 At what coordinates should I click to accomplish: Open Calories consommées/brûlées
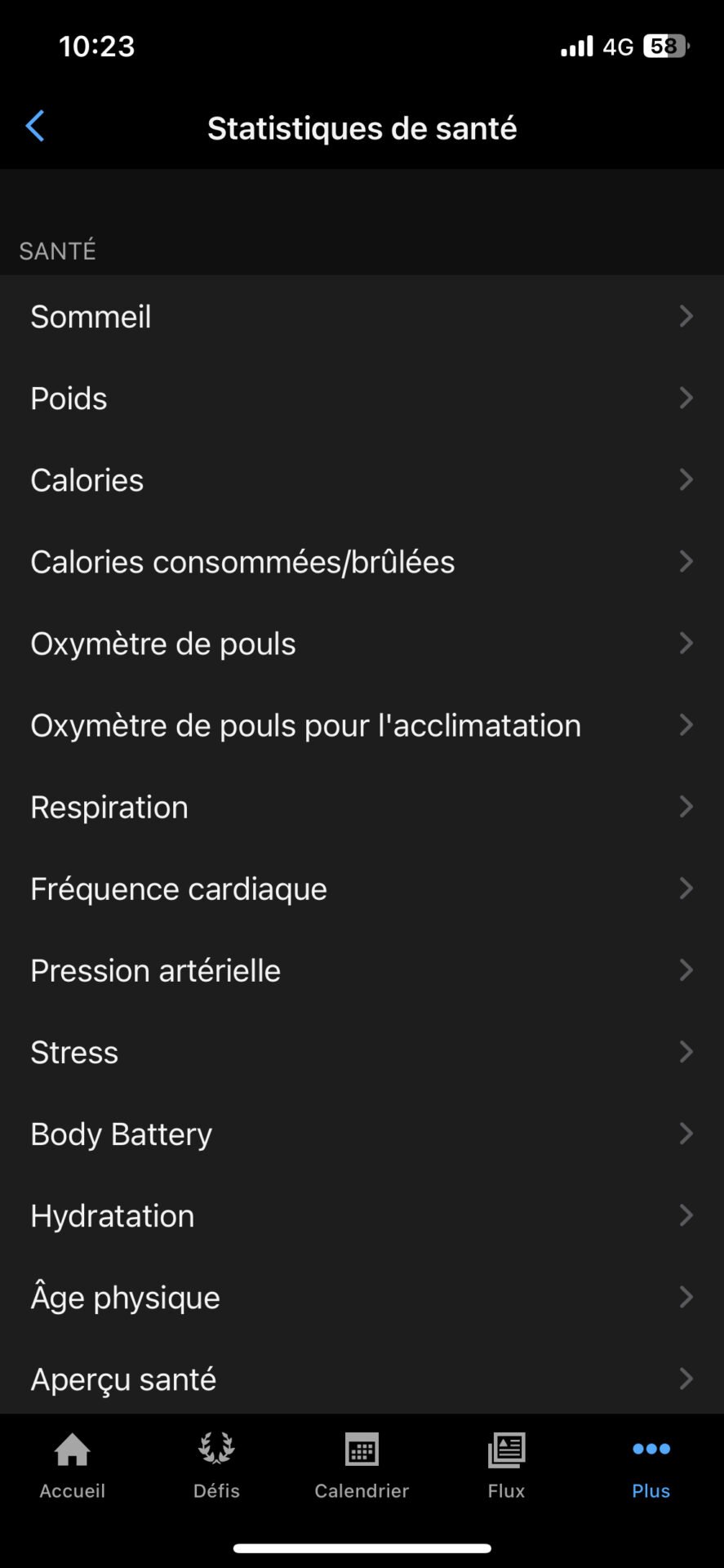click(362, 561)
